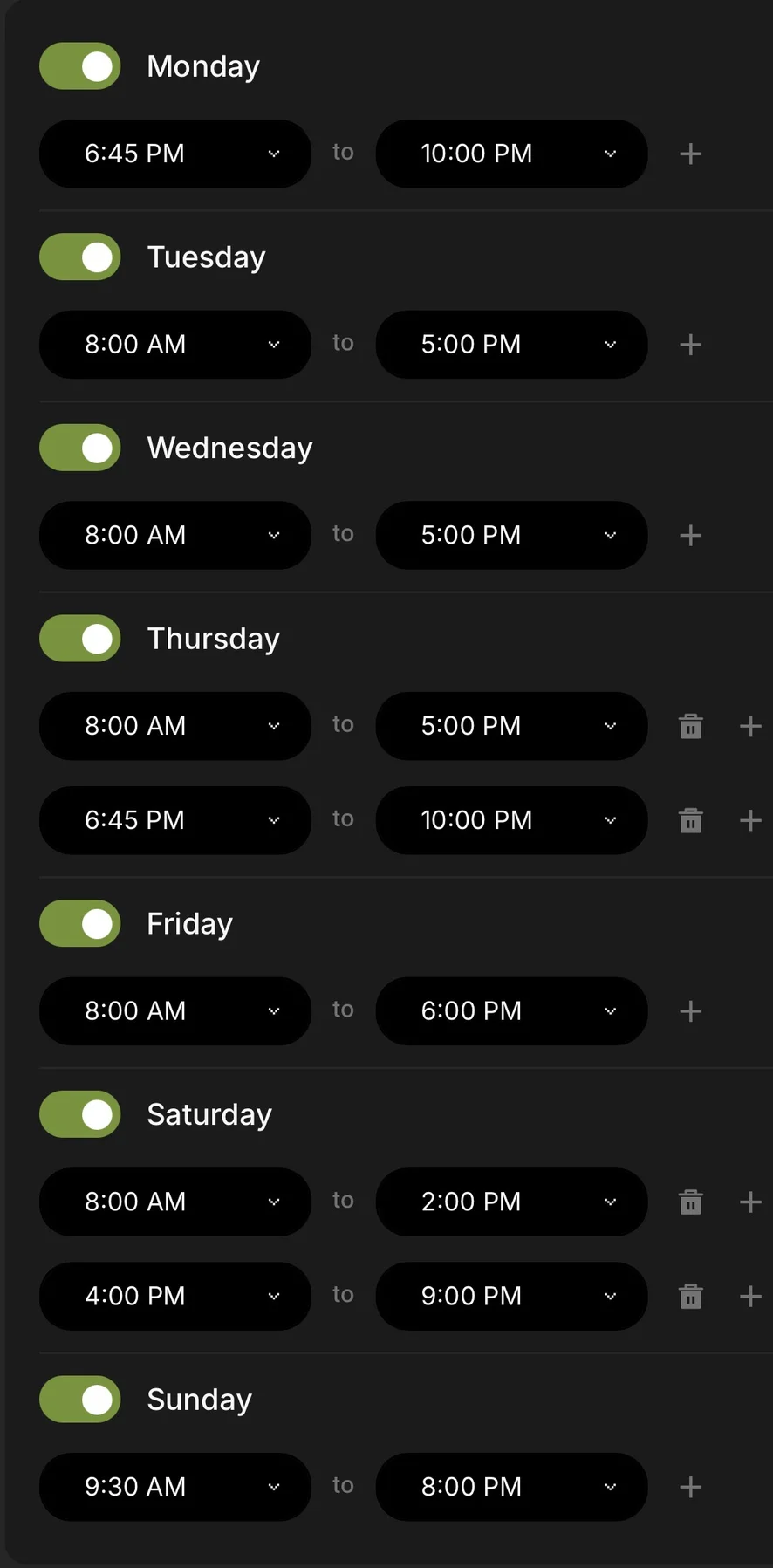
Task: Change Friday's 6:00 PM end time
Action: [x=511, y=1011]
